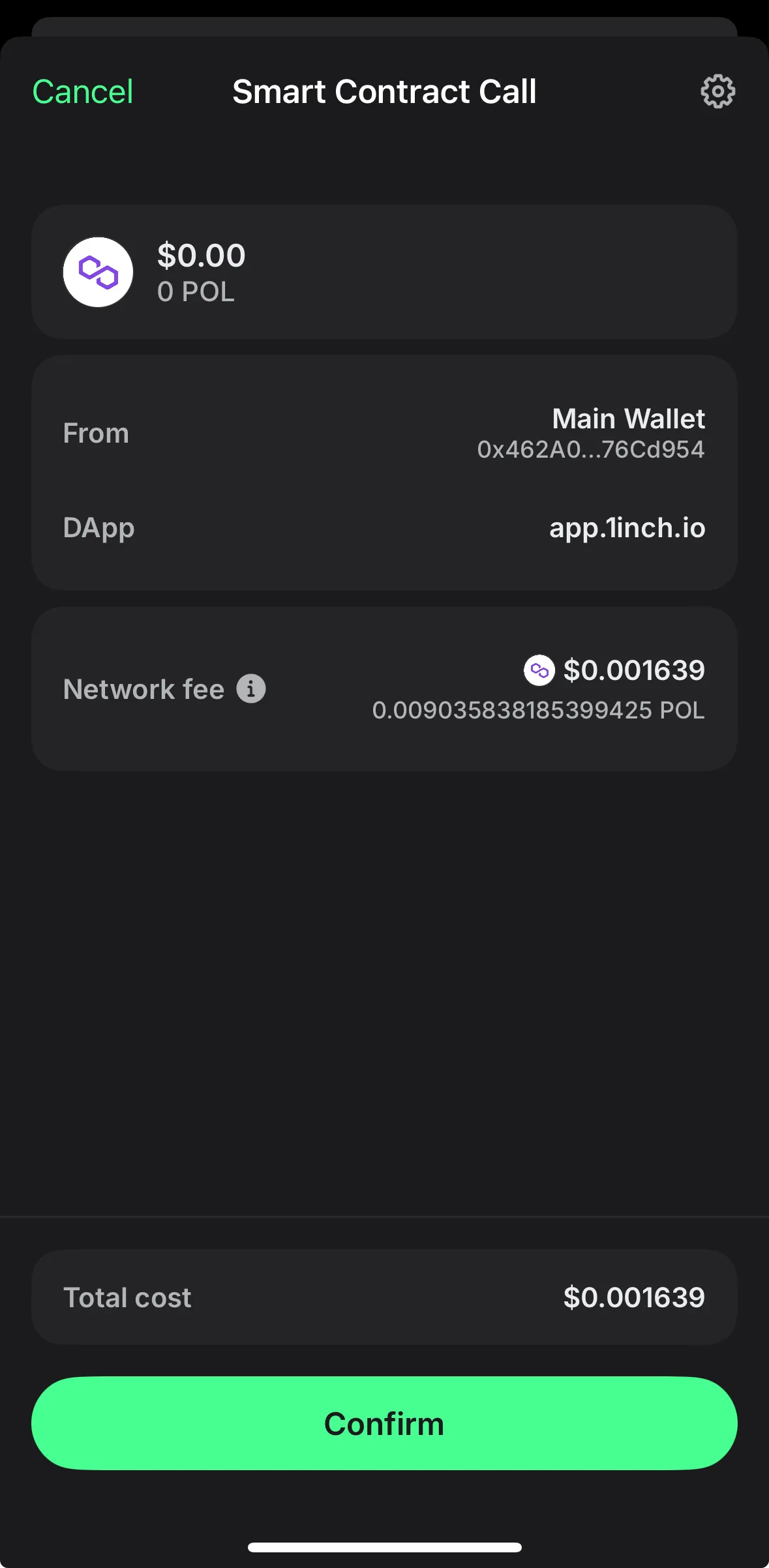Tap the home indicator bar at bottom

click(x=384, y=1547)
